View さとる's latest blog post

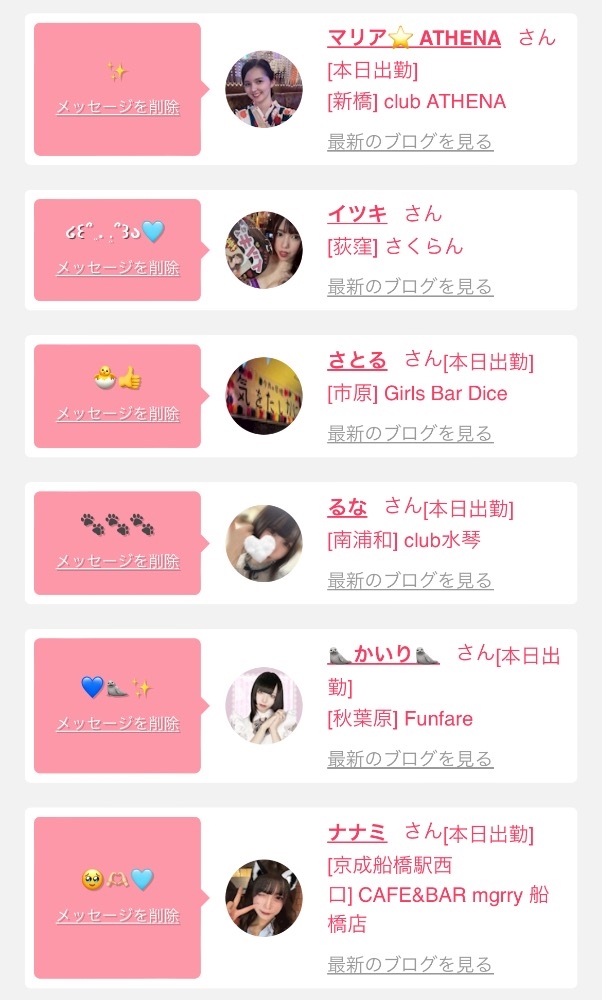coord(410,434)
